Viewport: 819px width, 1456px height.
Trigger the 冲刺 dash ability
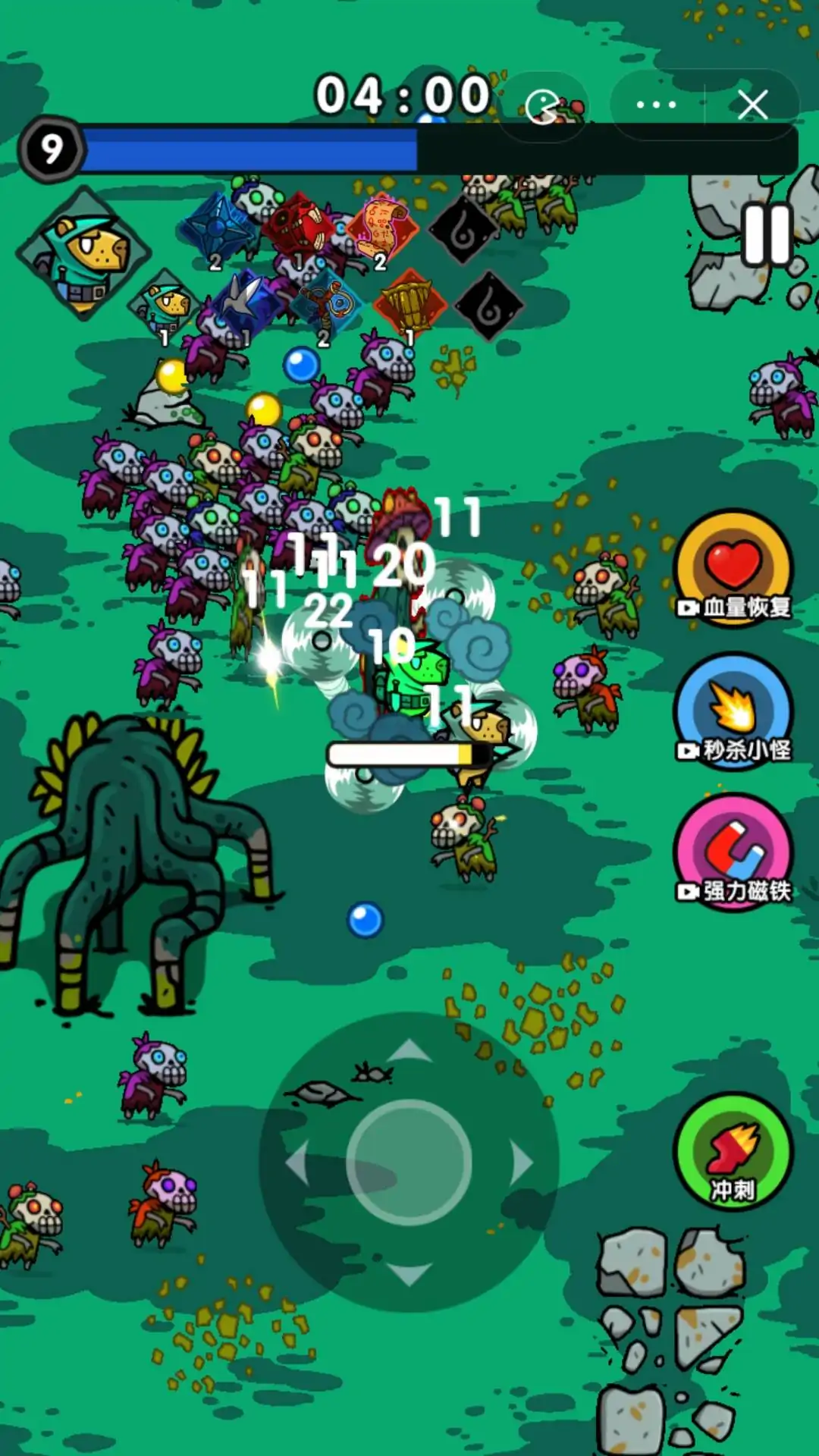pyautogui.click(x=733, y=1151)
